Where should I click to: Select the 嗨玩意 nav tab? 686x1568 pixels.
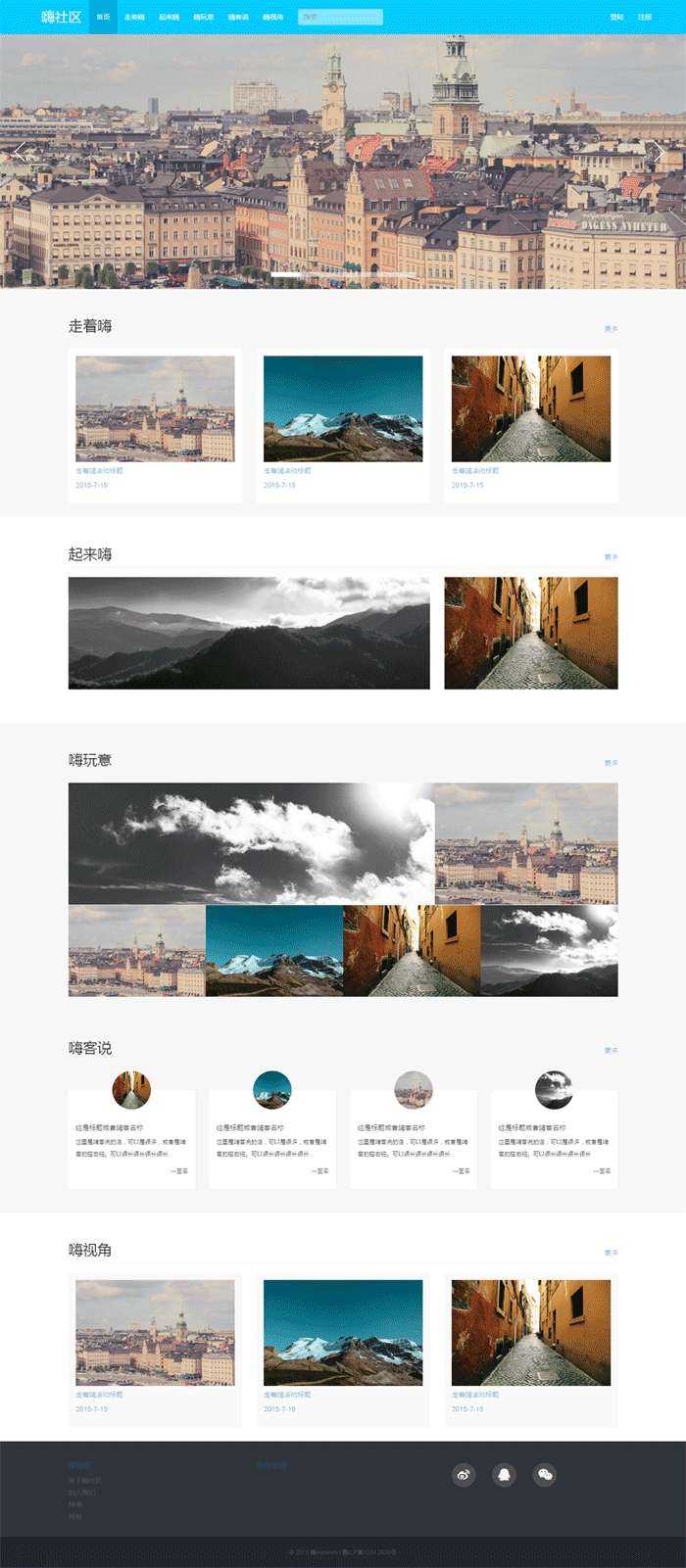[x=204, y=18]
